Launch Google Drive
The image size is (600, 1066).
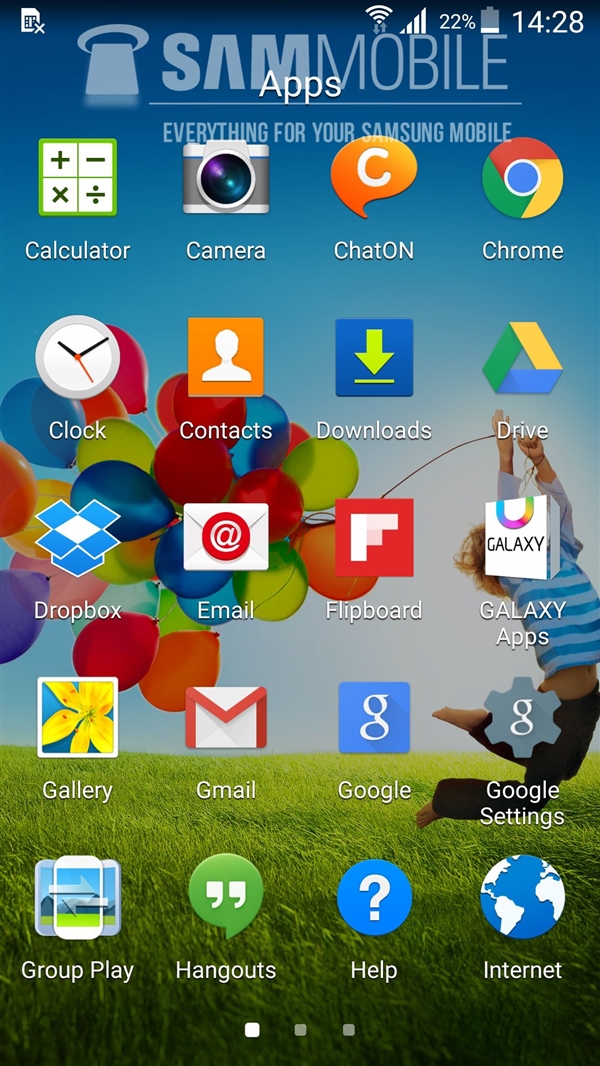pyautogui.click(x=522, y=358)
